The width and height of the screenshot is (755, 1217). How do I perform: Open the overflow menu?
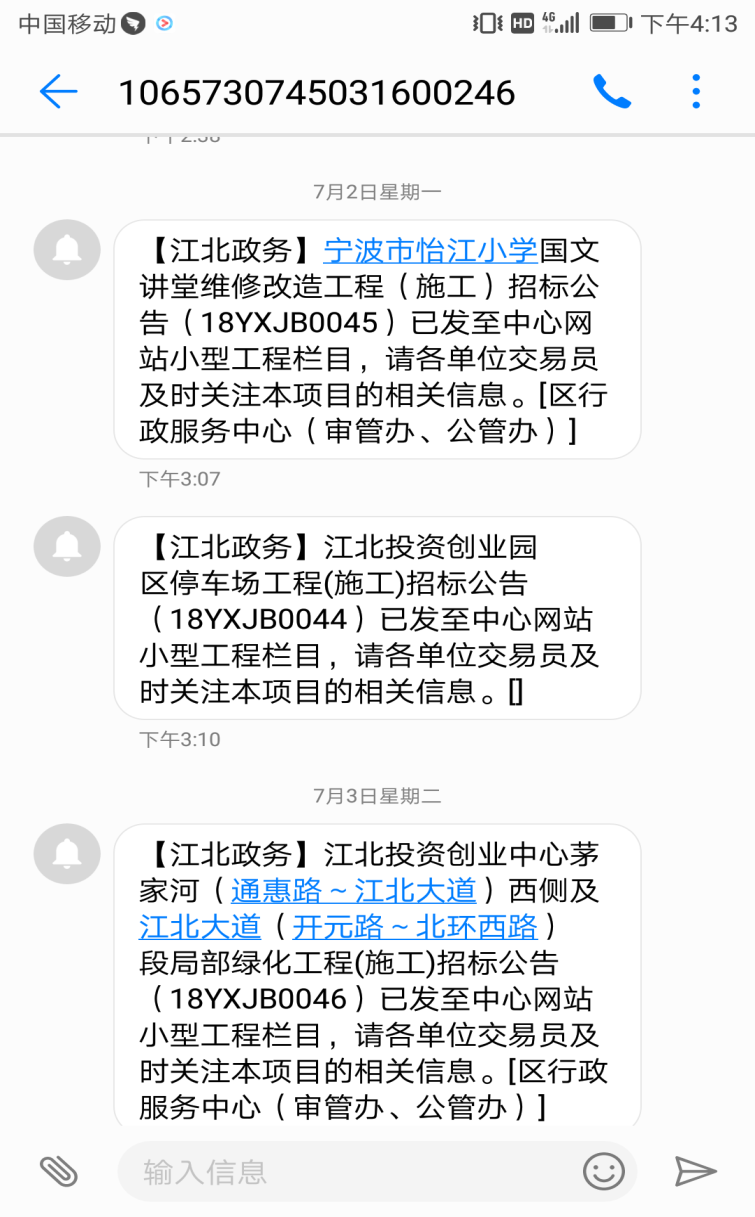pyautogui.click(x=696, y=92)
